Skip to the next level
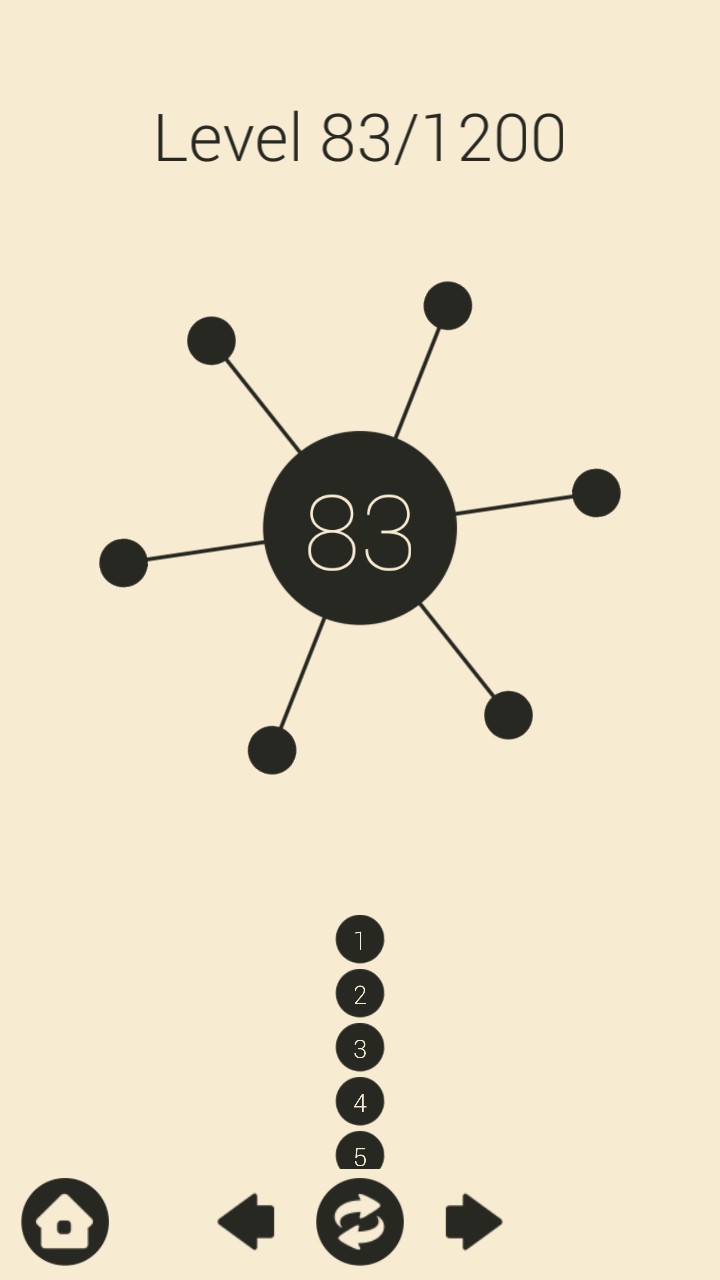 pos(473,1221)
